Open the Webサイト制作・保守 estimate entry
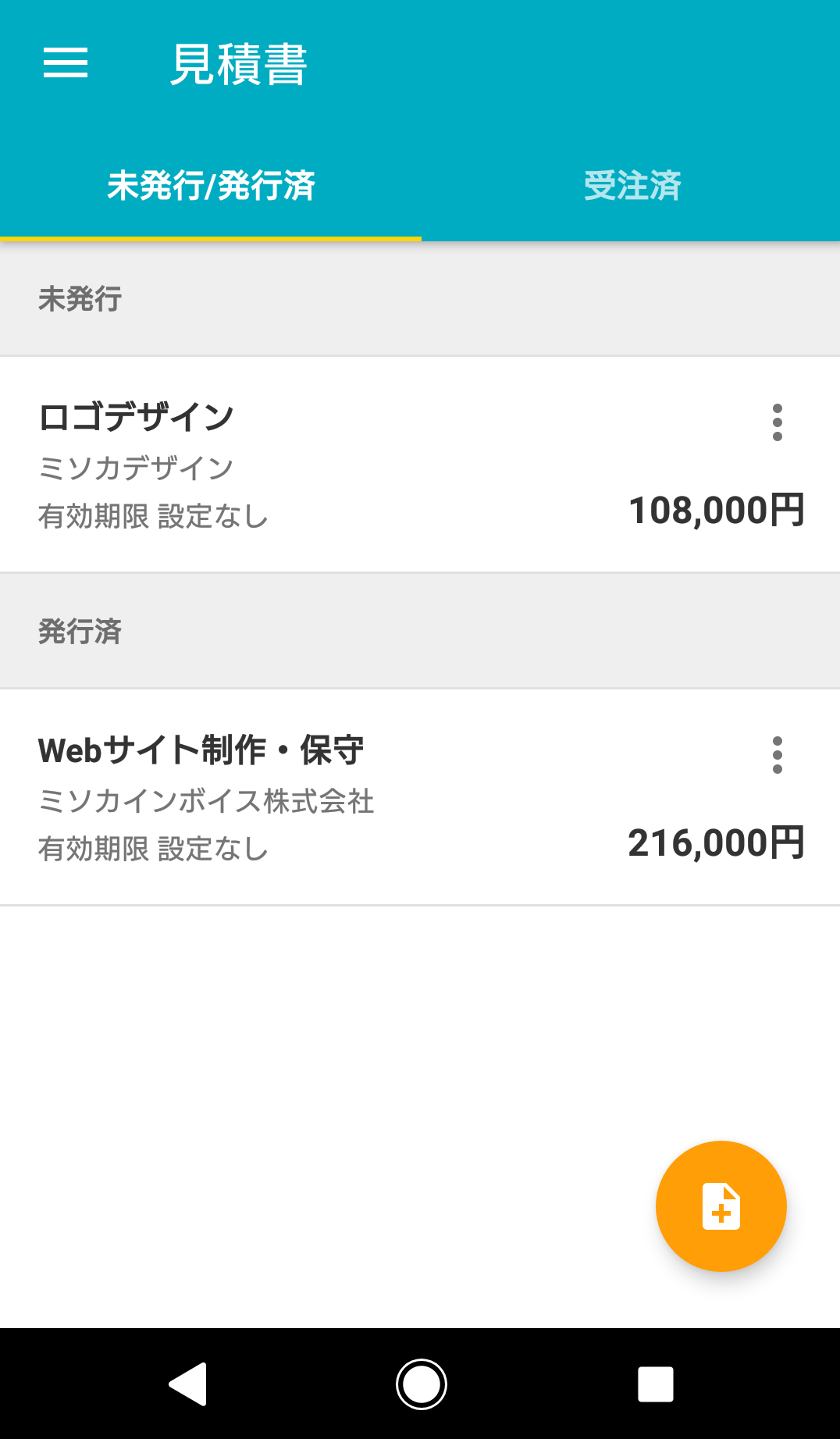The width and height of the screenshot is (840, 1439). (312, 796)
